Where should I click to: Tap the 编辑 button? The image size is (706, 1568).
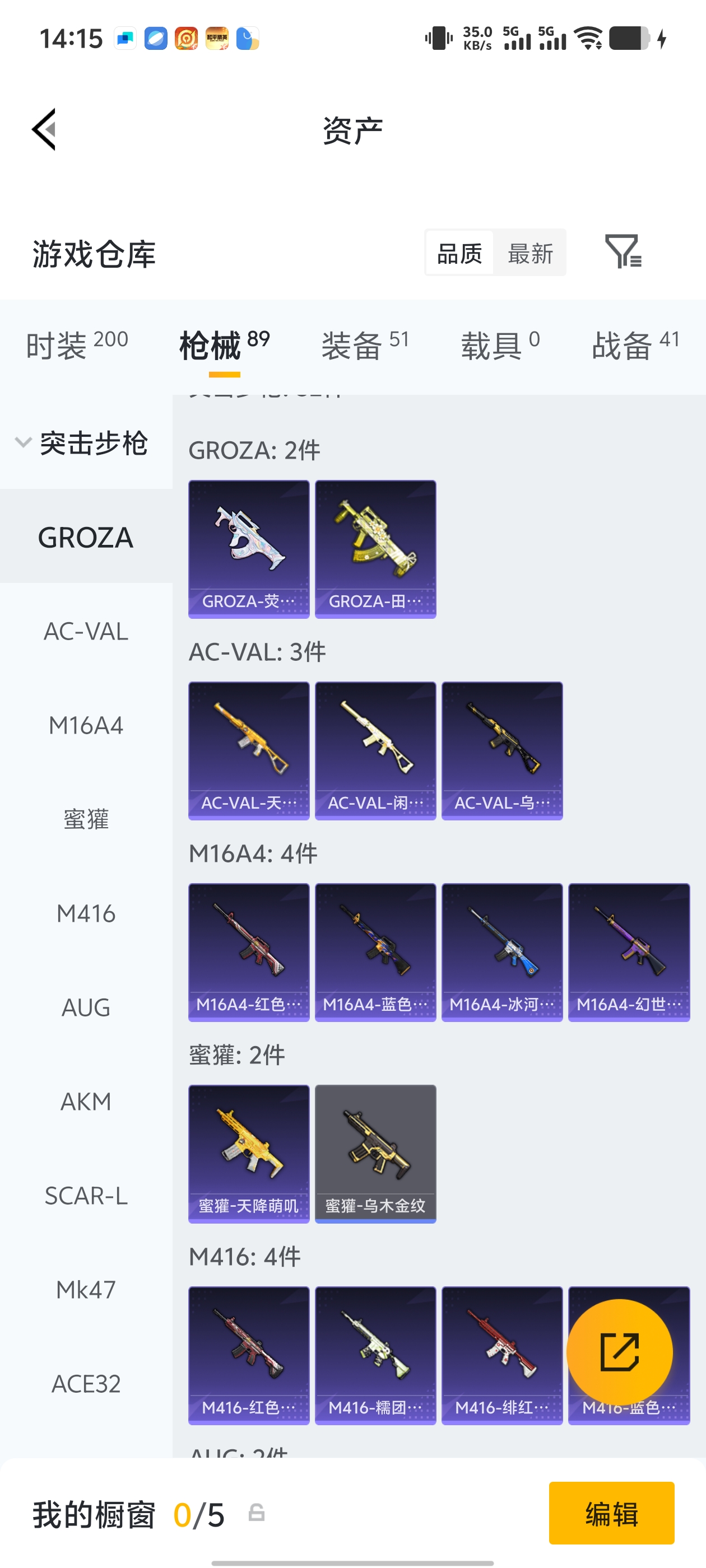pyautogui.click(x=611, y=1514)
